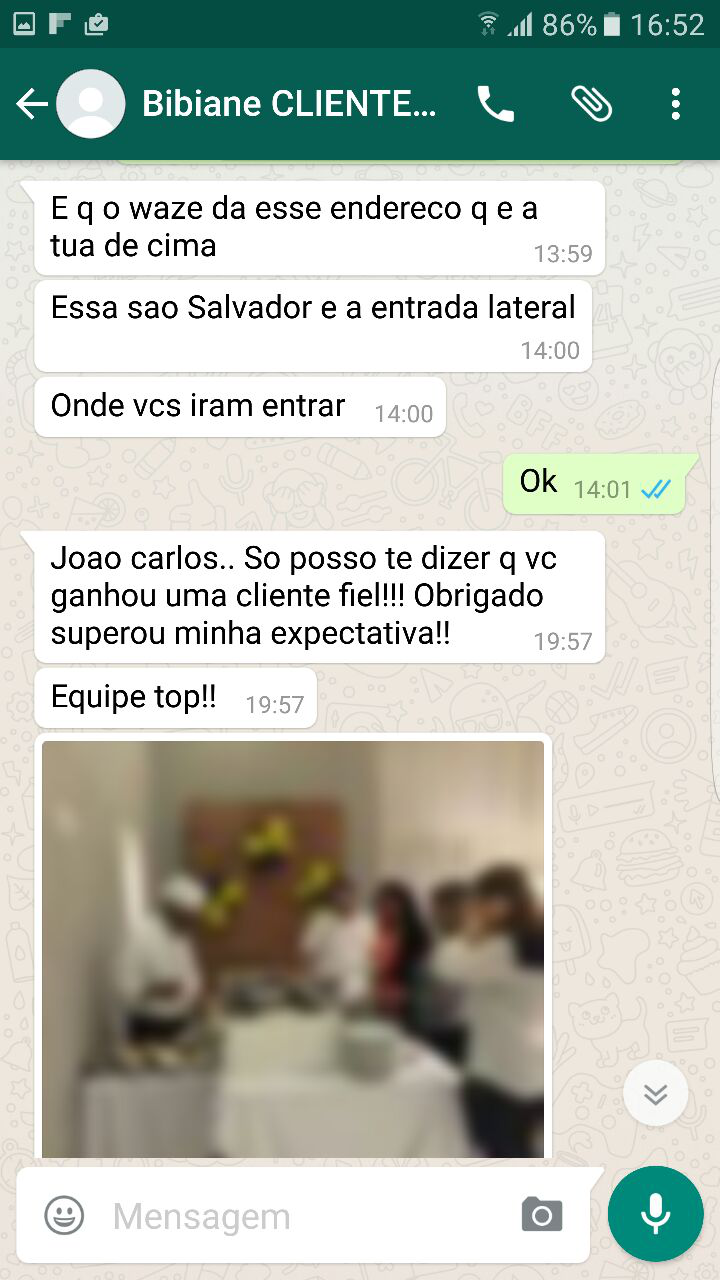Tap the voice message microphone button
The width and height of the screenshot is (720, 1280).
click(x=656, y=1214)
